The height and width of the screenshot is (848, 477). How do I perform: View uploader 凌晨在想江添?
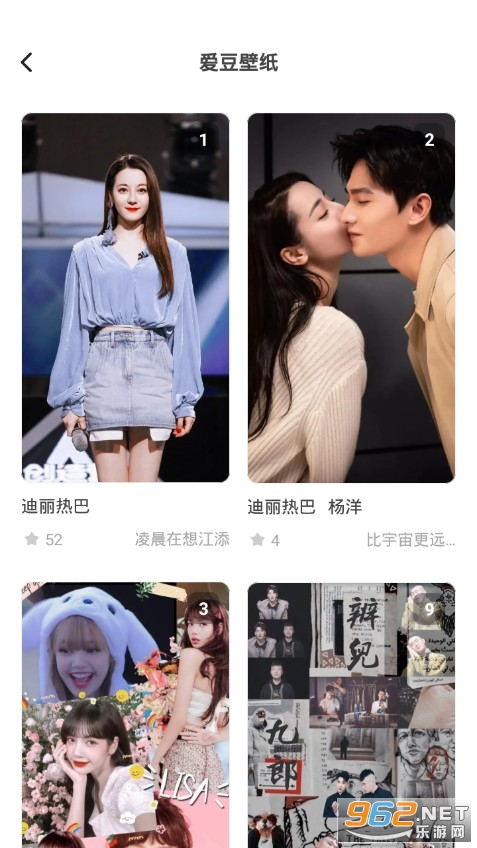(182, 539)
